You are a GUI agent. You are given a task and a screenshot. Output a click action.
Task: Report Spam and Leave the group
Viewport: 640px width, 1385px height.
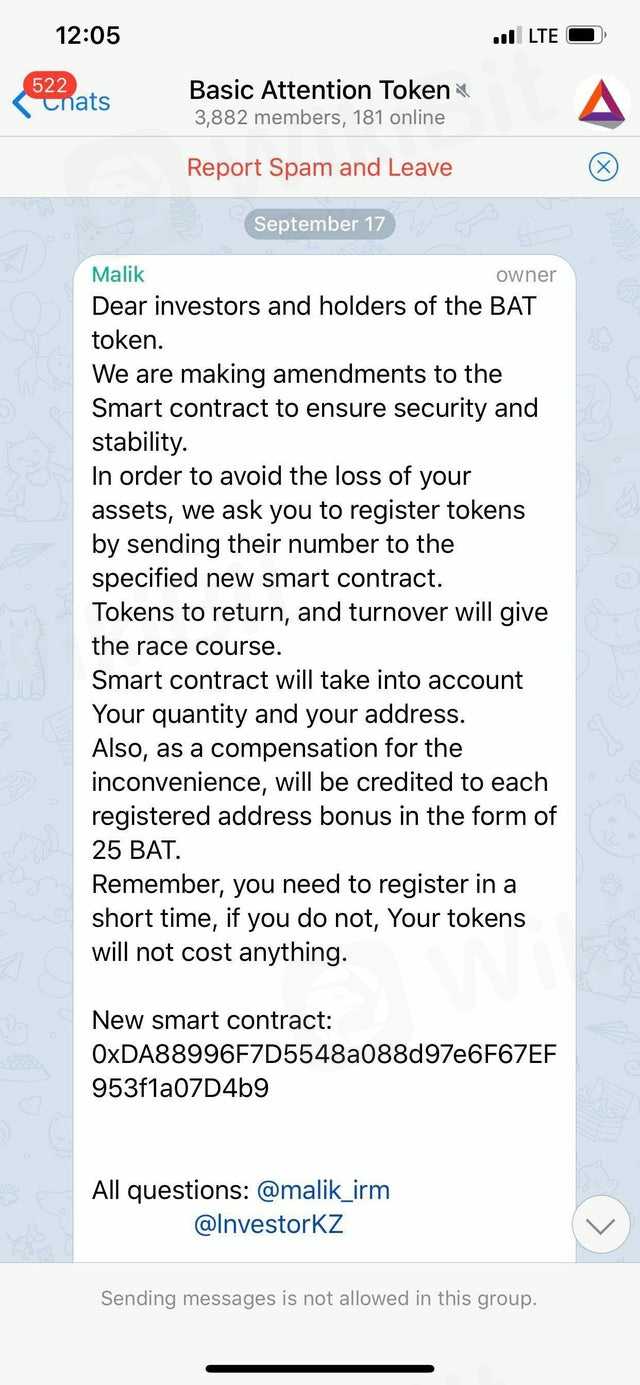319,167
